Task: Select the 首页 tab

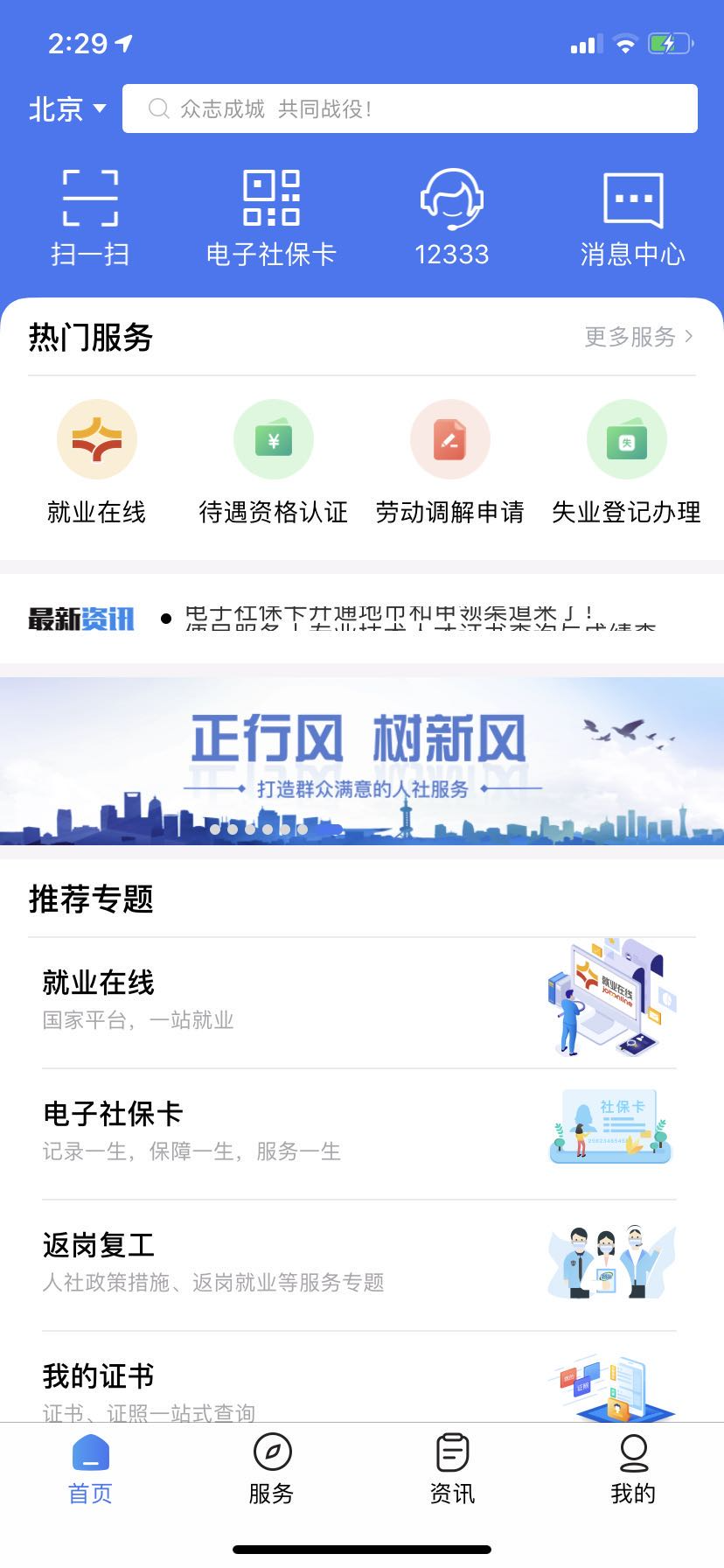Action: click(90, 1472)
